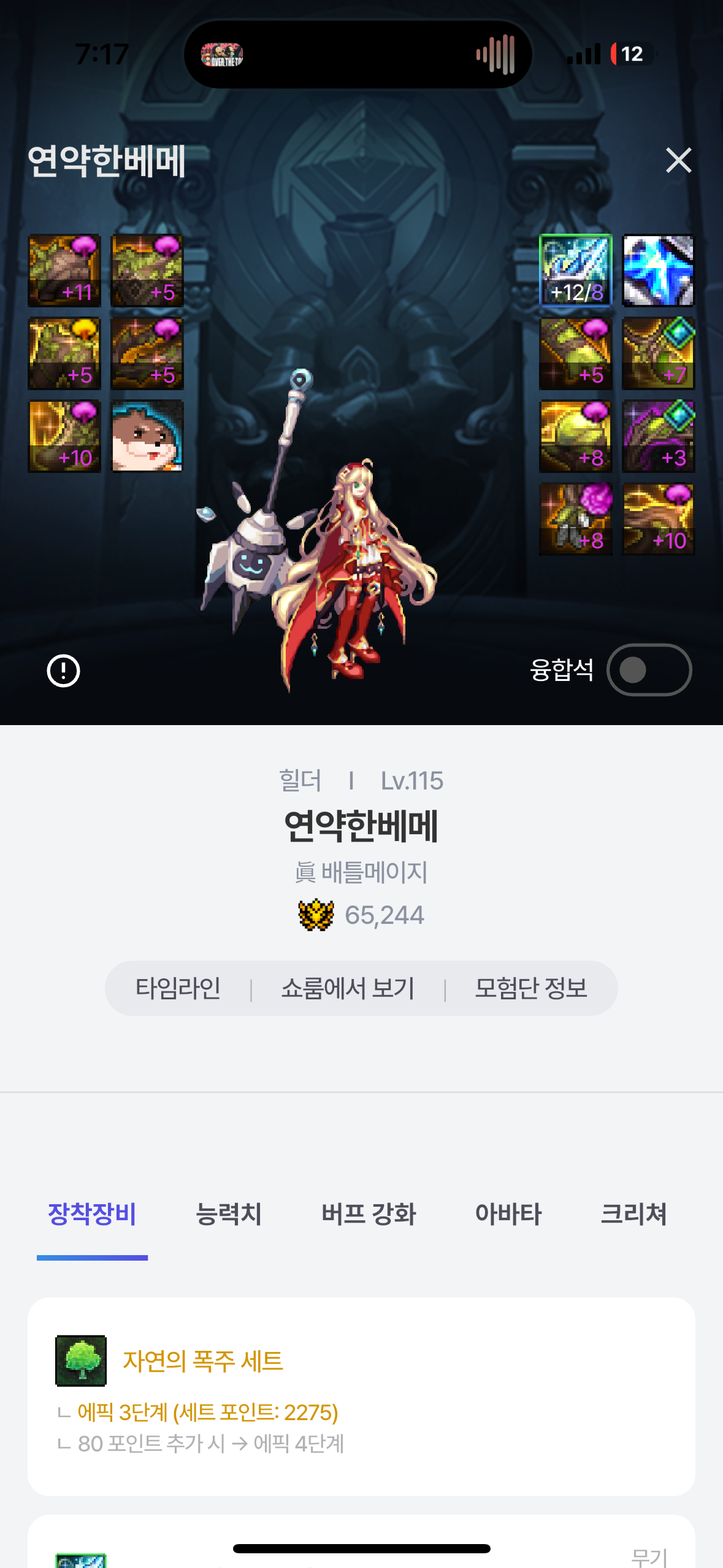Viewport: 723px width, 1568px height.
Task: Open the blue crystal item icon
Action: click(x=658, y=271)
